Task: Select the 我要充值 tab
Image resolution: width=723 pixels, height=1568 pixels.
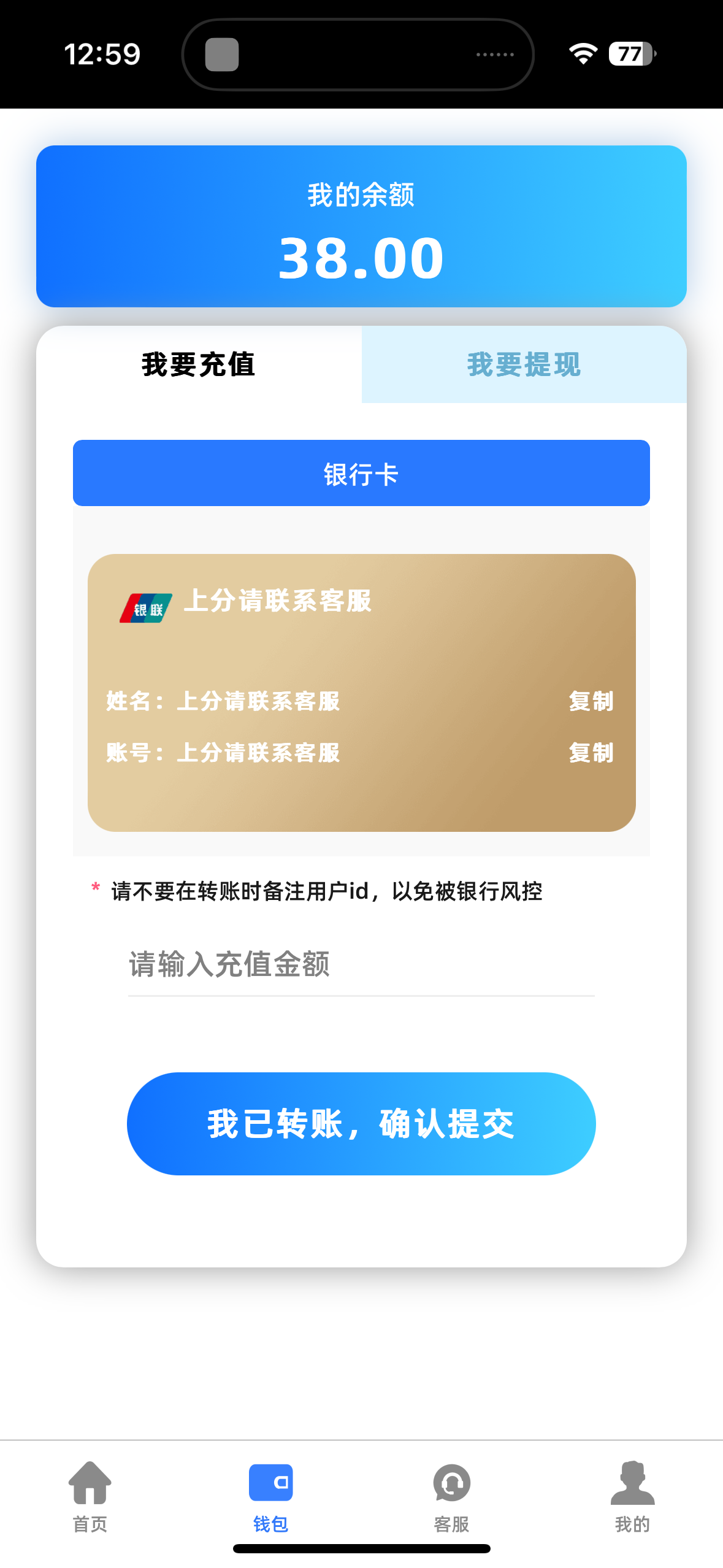Action: coord(199,364)
